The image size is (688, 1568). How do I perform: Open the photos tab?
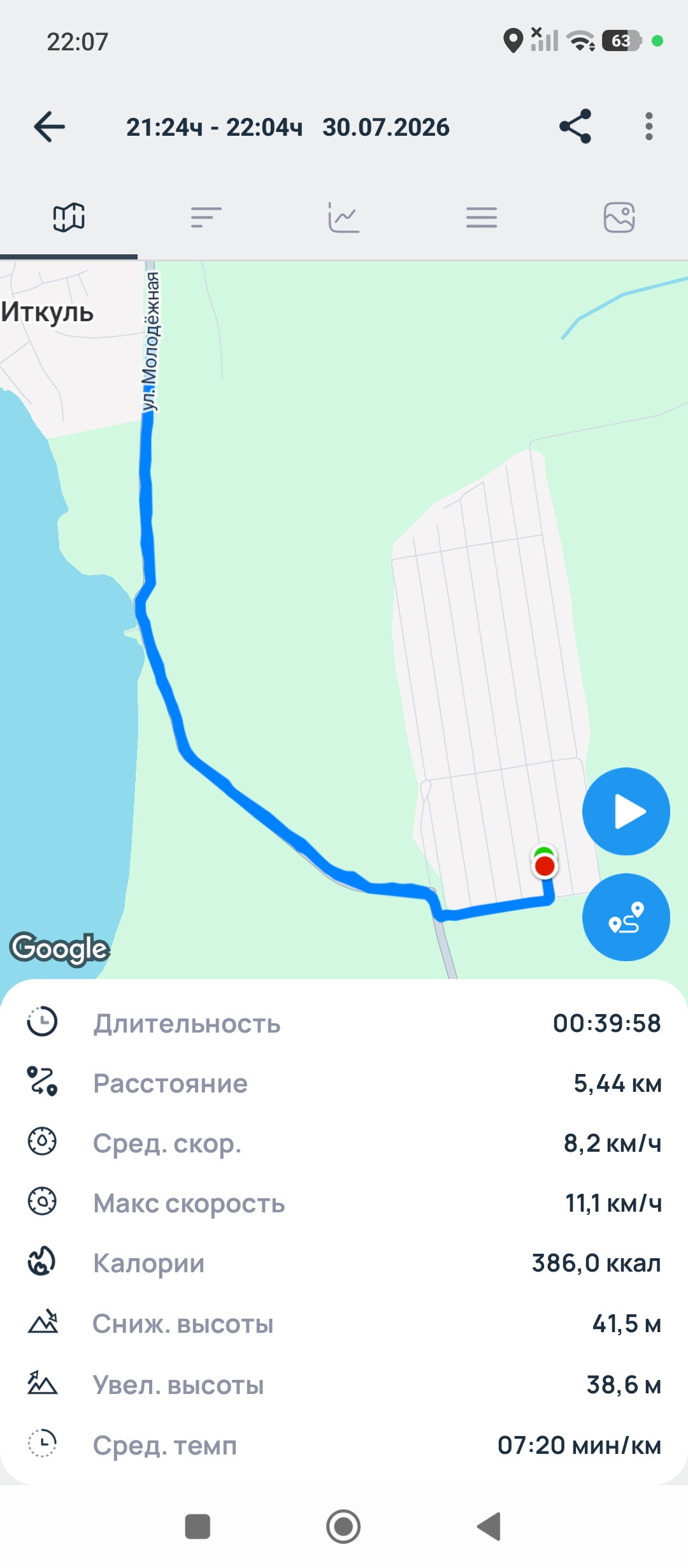click(x=619, y=218)
